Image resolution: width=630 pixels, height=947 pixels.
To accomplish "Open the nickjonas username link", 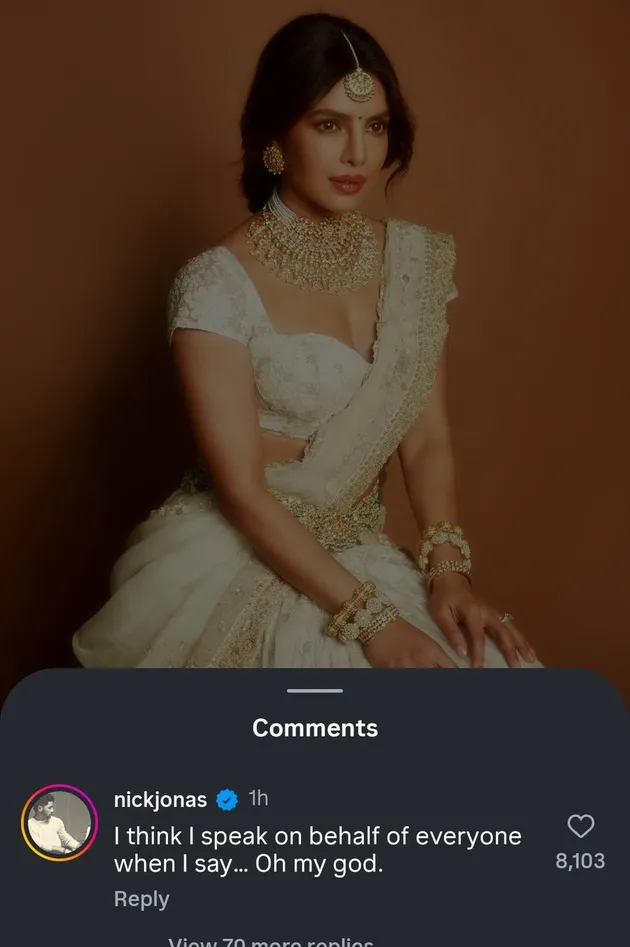I will click(x=161, y=800).
